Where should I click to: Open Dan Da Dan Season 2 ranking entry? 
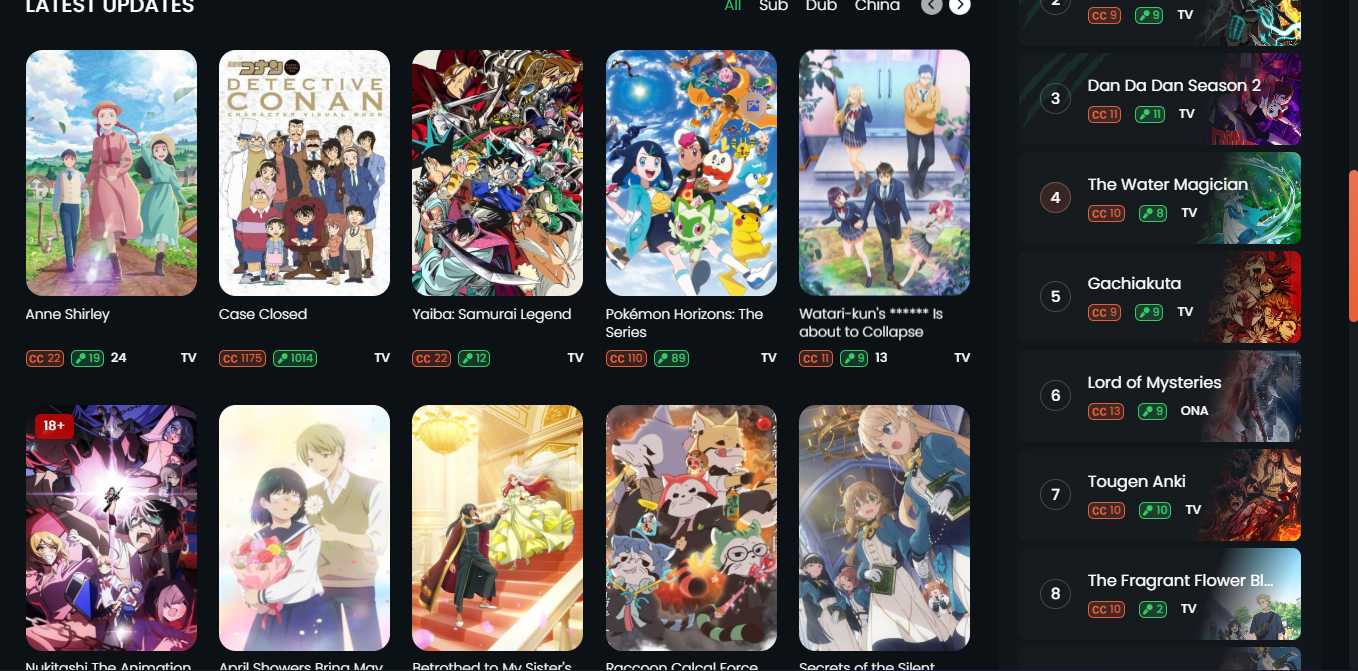pos(1174,86)
